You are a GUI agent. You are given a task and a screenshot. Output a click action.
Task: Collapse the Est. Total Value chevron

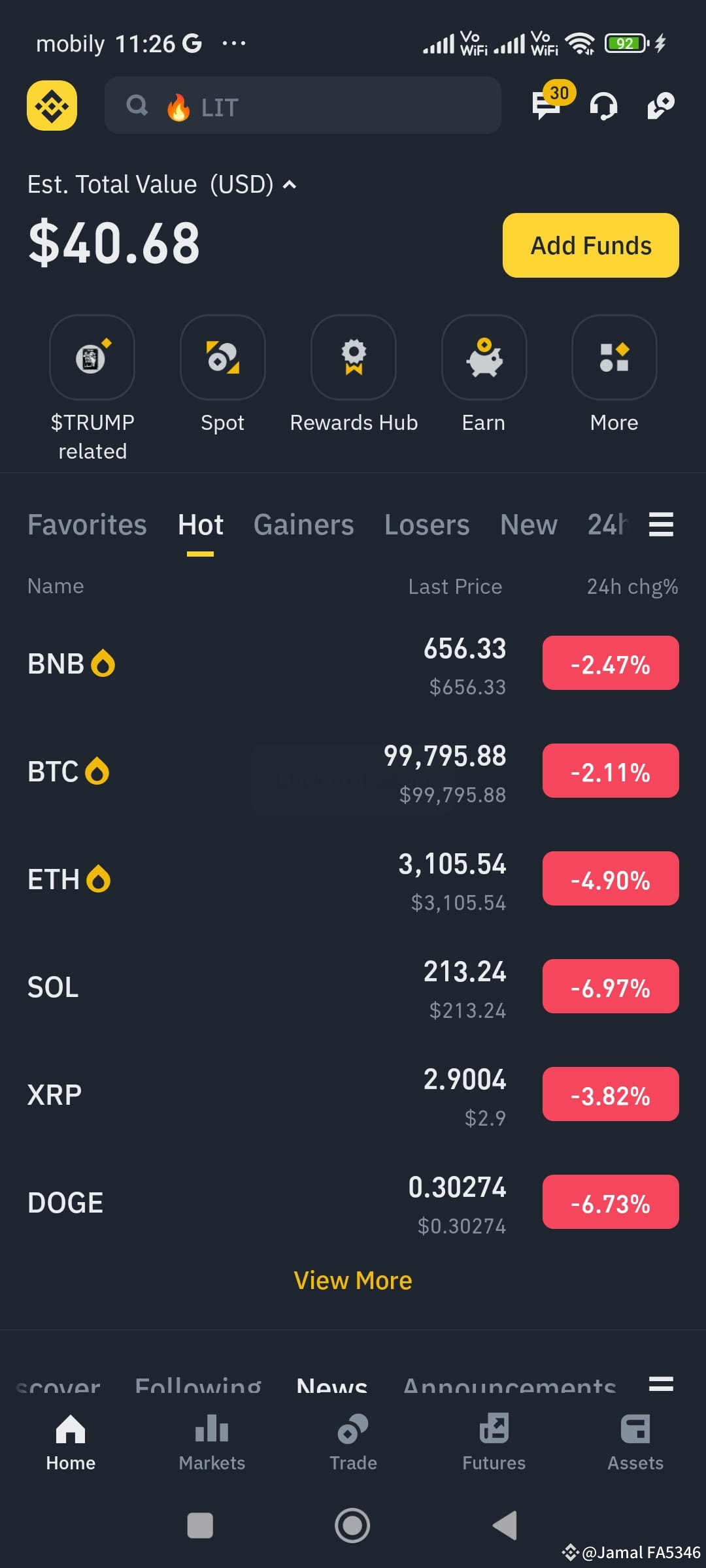(x=290, y=184)
